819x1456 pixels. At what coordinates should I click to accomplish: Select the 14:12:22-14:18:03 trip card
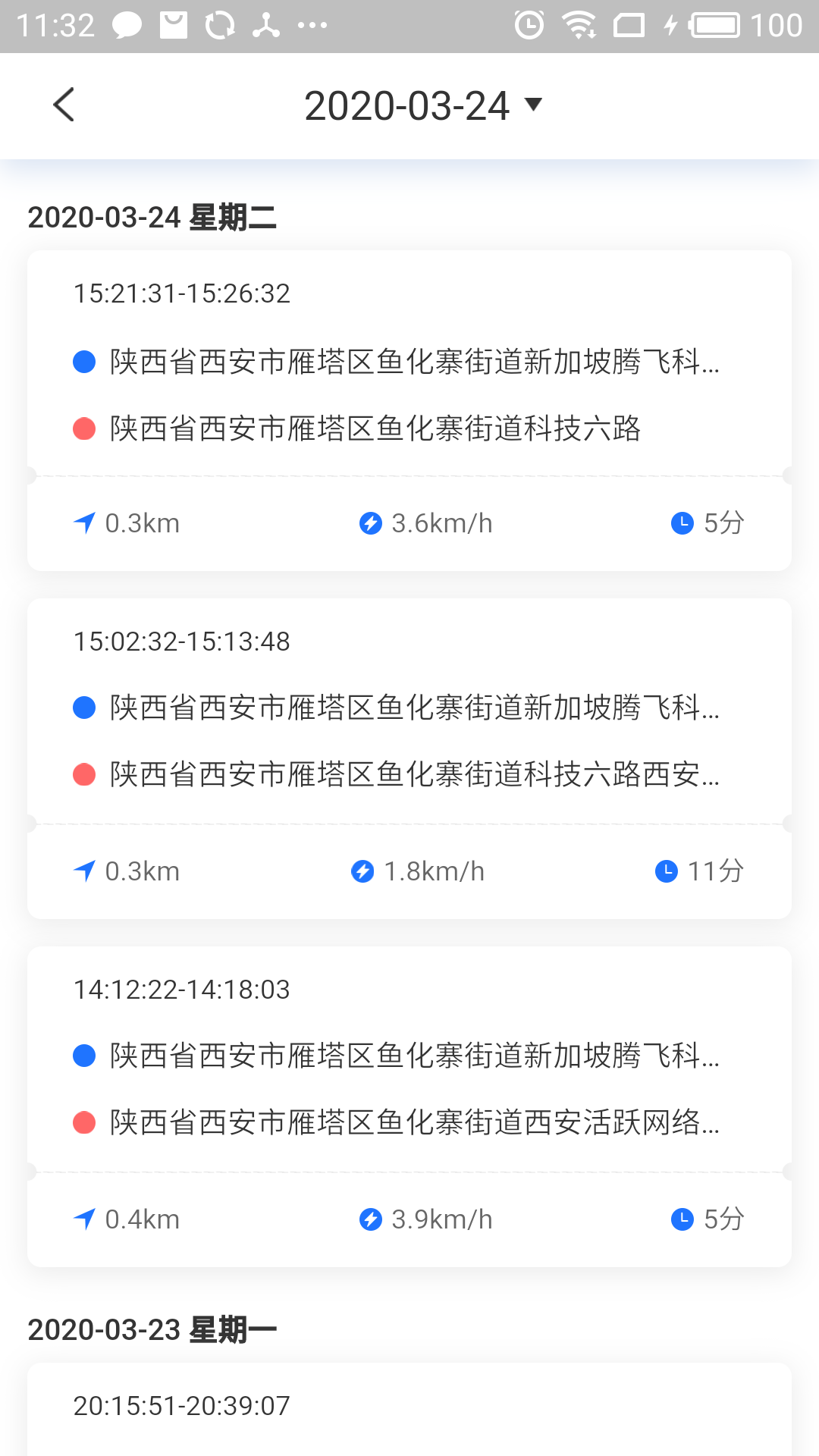point(409,1106)
